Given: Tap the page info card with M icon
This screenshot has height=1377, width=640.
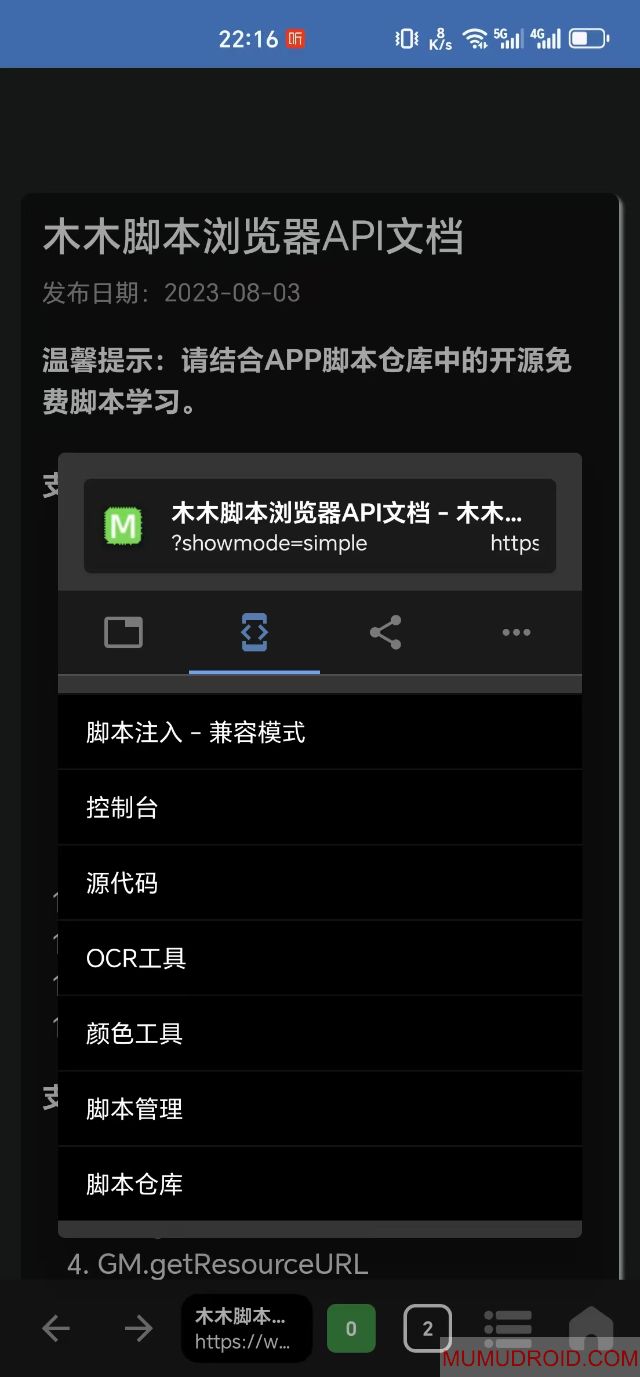Looking at the screenshot, I should (x=319, y=526).
